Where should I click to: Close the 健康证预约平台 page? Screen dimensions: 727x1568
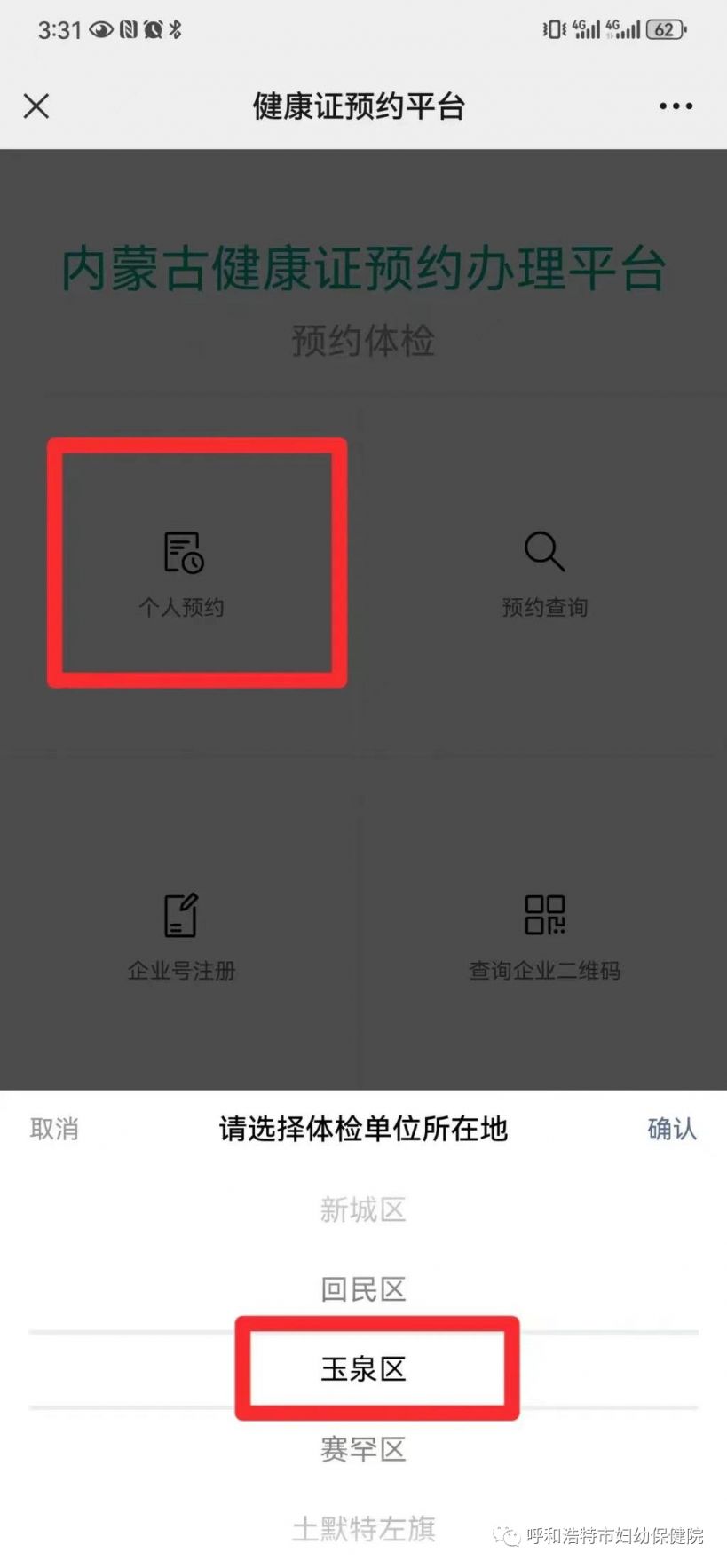36,106
